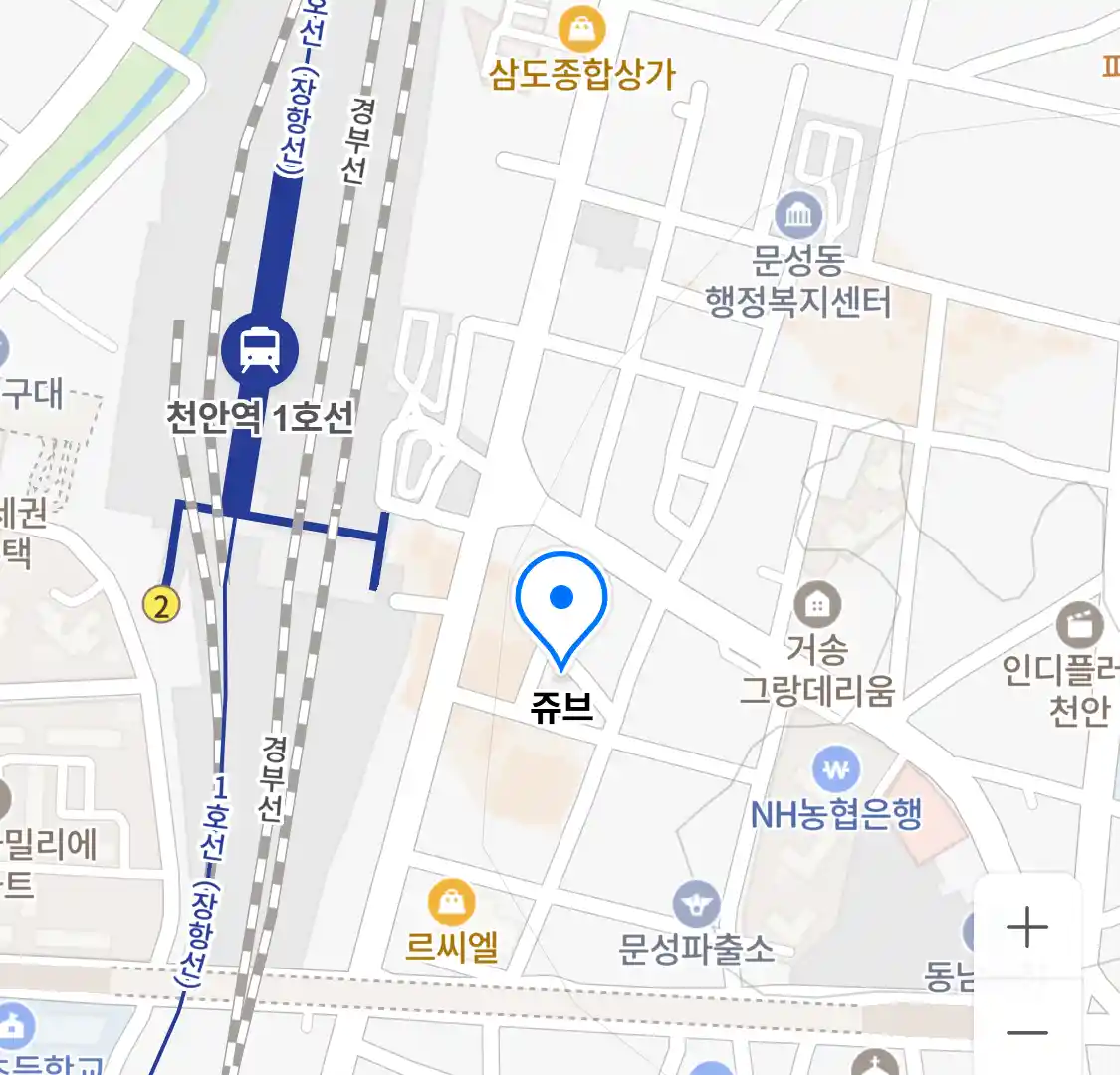
Task: Tap the station exit 2 marker
Action: coord(161,604)
